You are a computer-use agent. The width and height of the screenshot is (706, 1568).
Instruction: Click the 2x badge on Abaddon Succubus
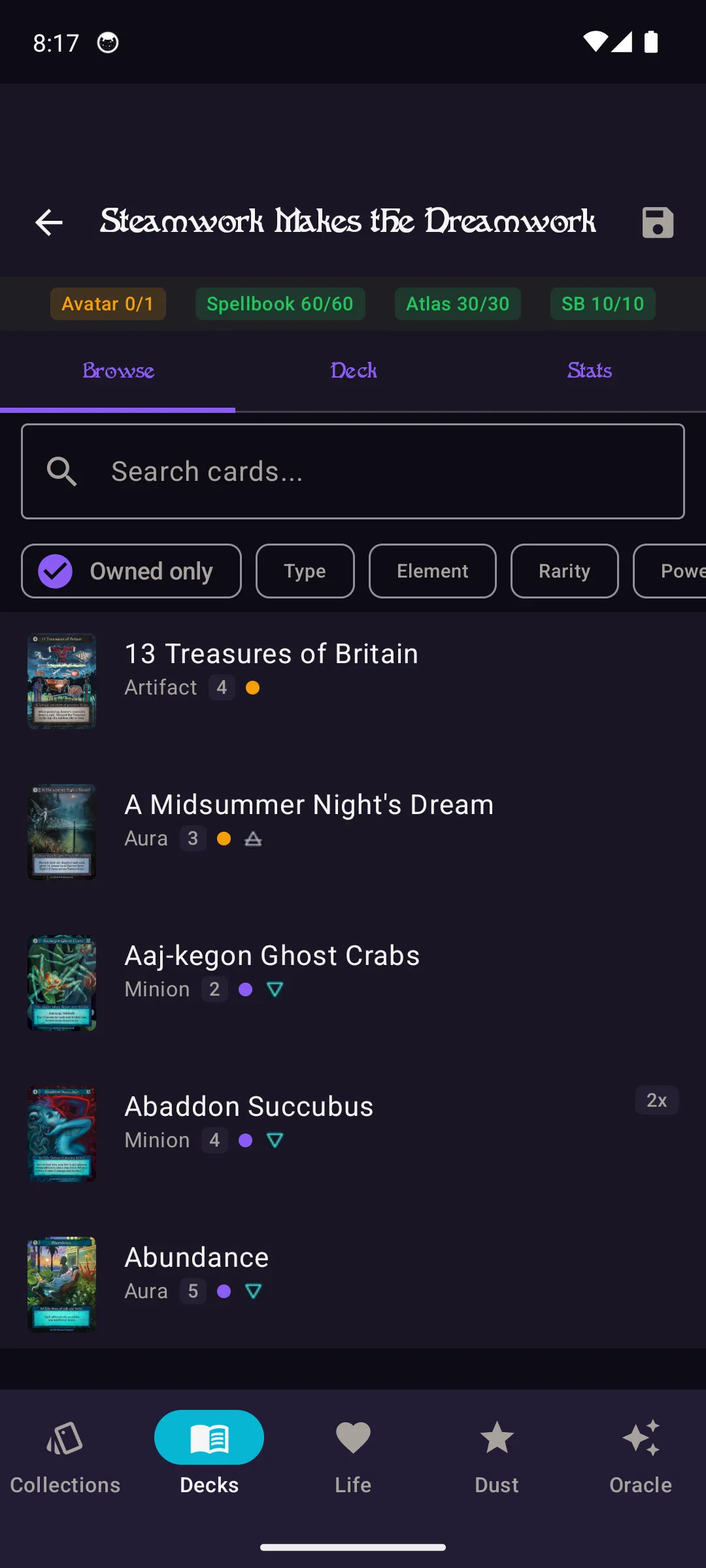[656, 1100]
